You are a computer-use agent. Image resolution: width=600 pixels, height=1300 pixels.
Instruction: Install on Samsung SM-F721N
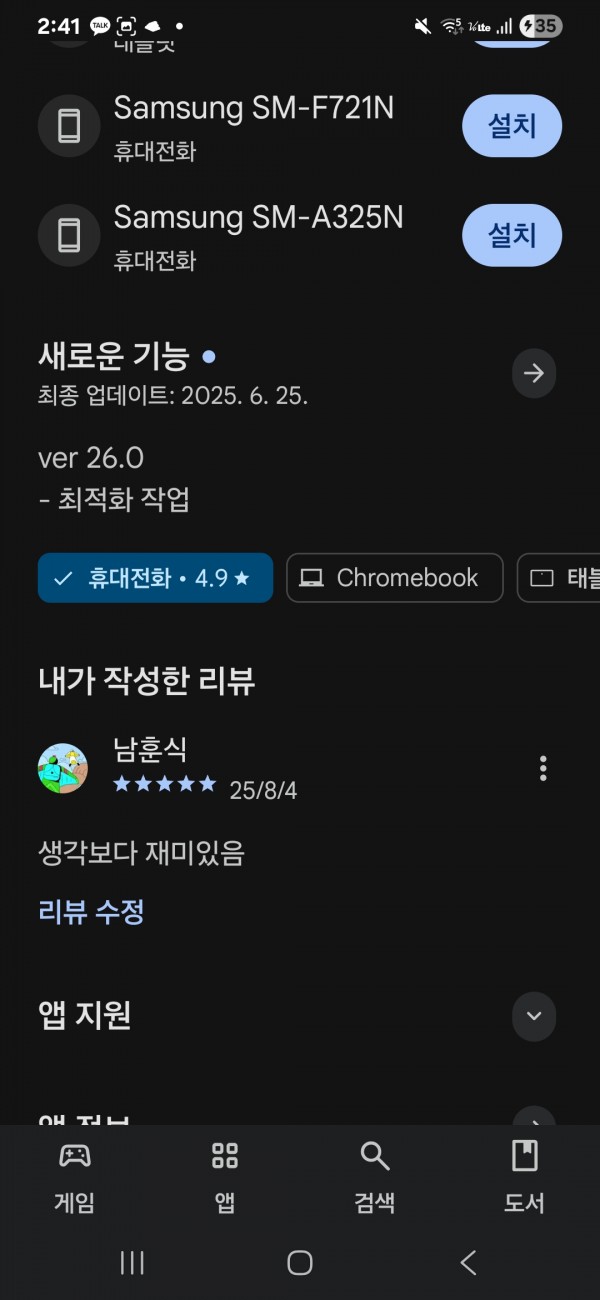click(x=512, y=126)
